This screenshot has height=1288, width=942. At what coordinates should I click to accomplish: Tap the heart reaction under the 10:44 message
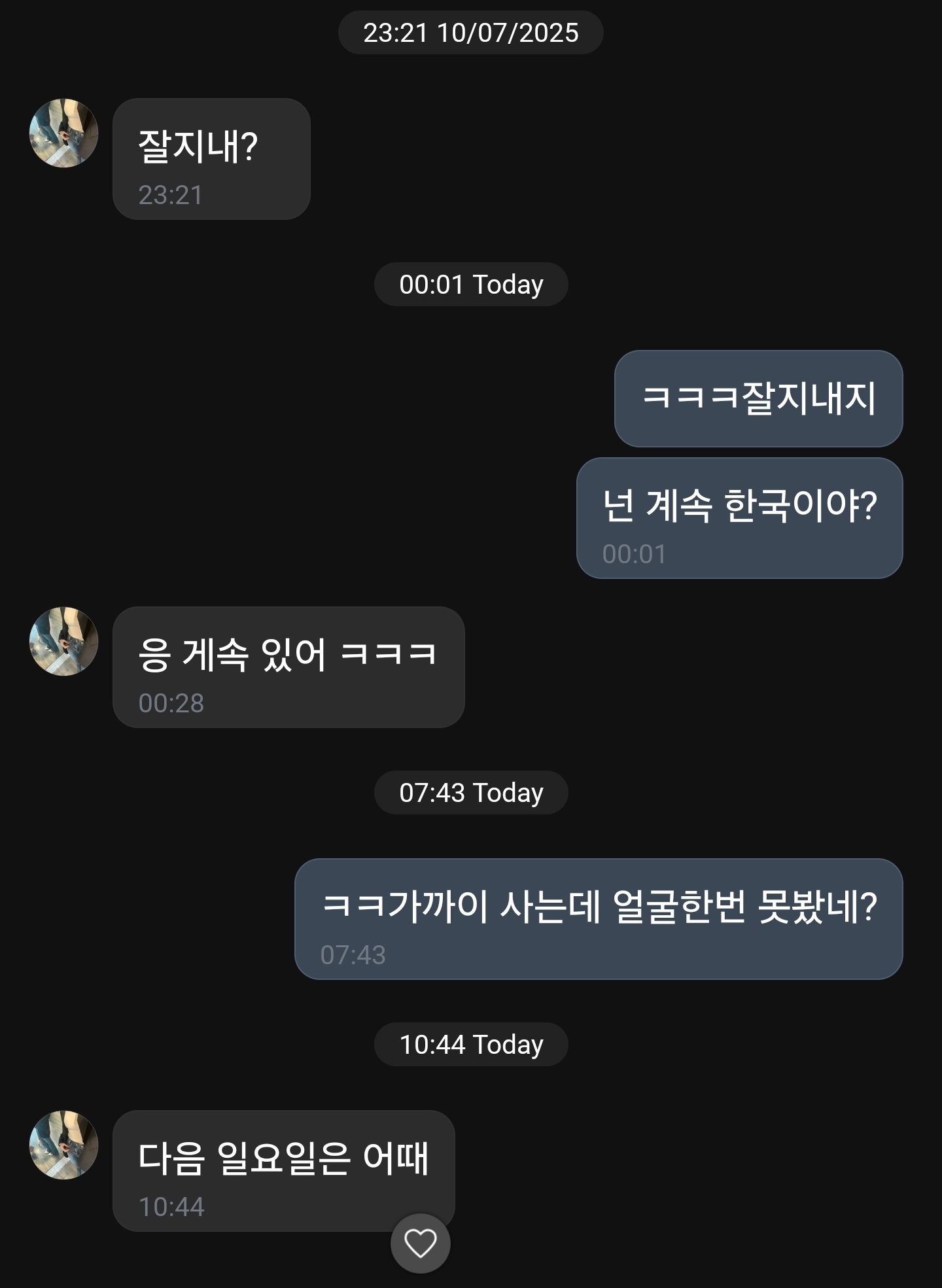pyautogui.click(x=420, y=1243)
